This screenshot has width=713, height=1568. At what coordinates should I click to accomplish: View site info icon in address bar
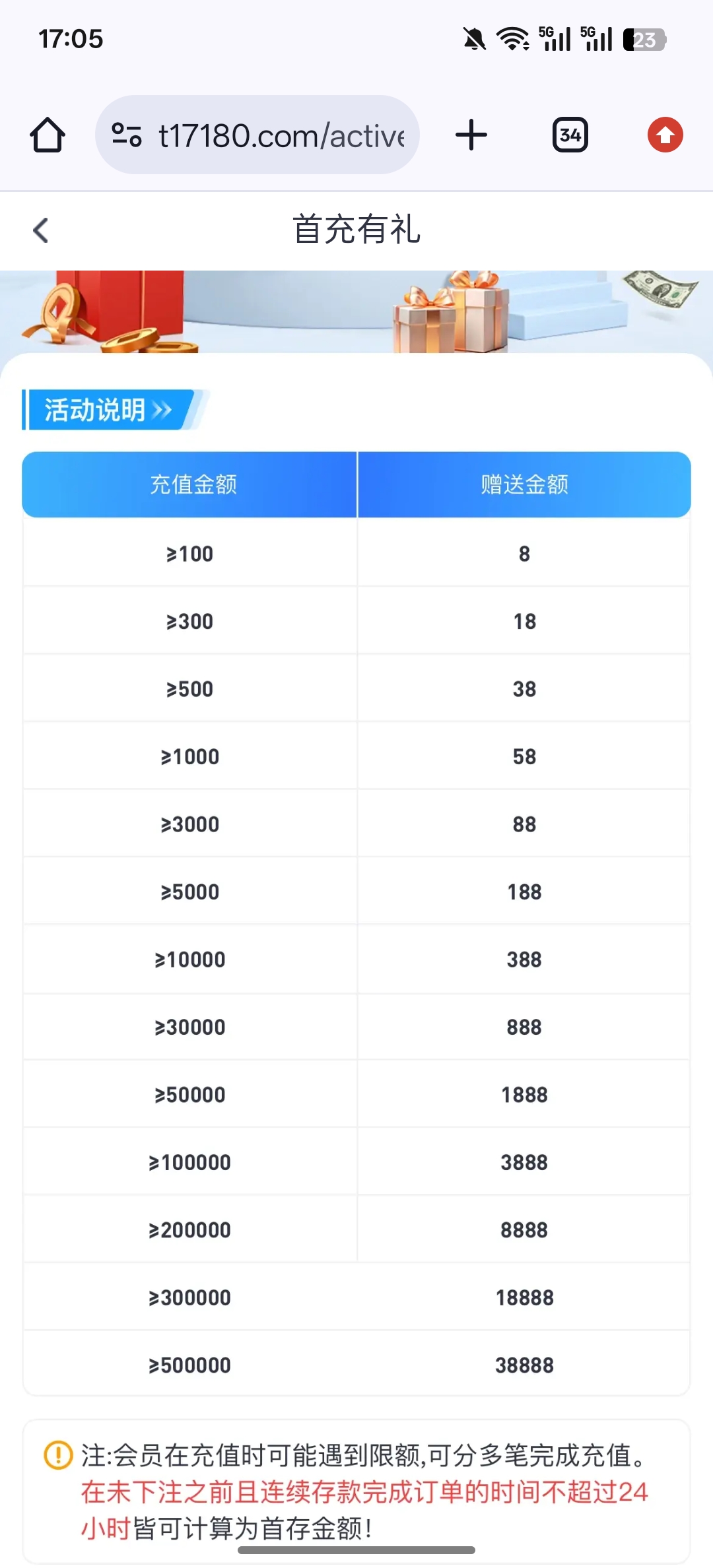pos(127,135)
